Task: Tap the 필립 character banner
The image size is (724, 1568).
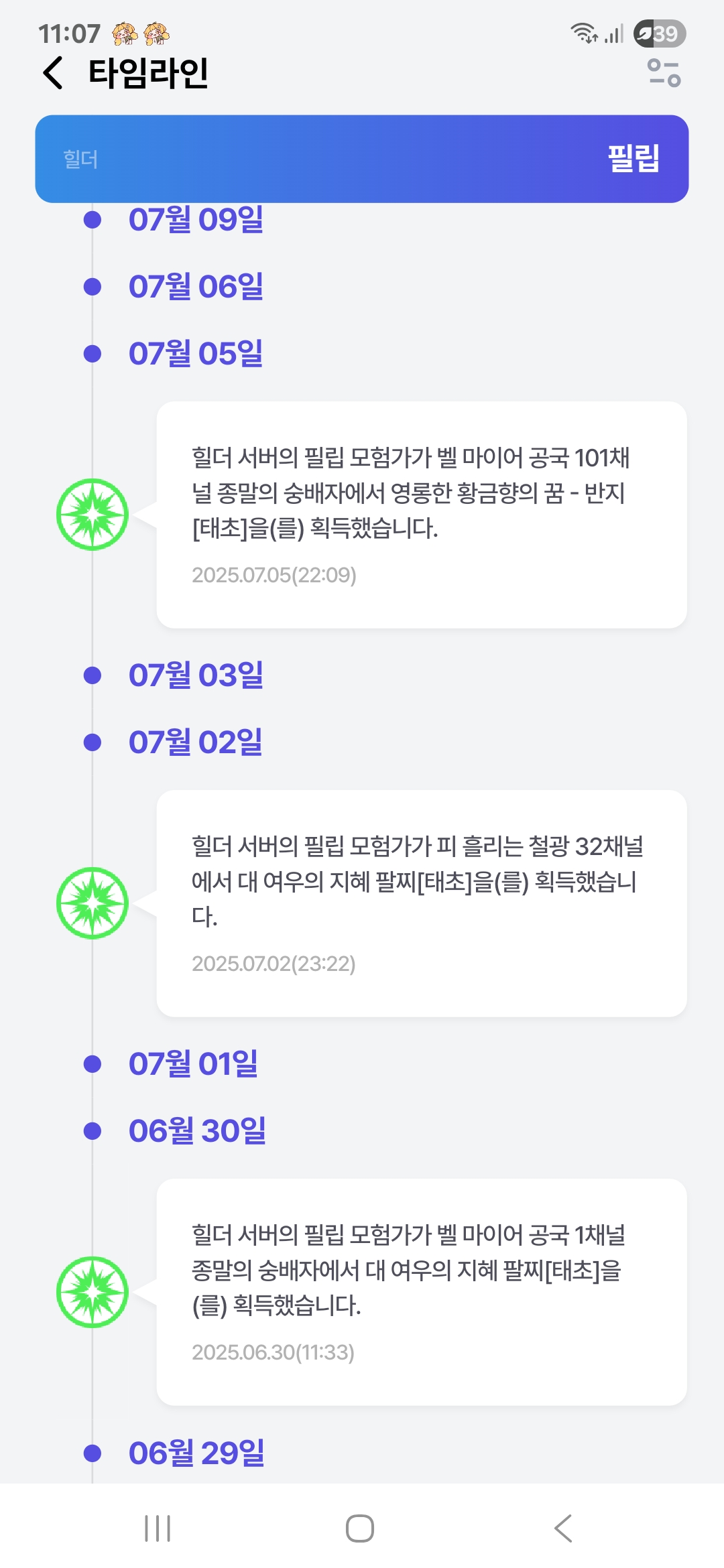Action: pyautogui.click(x=362, y=159)
